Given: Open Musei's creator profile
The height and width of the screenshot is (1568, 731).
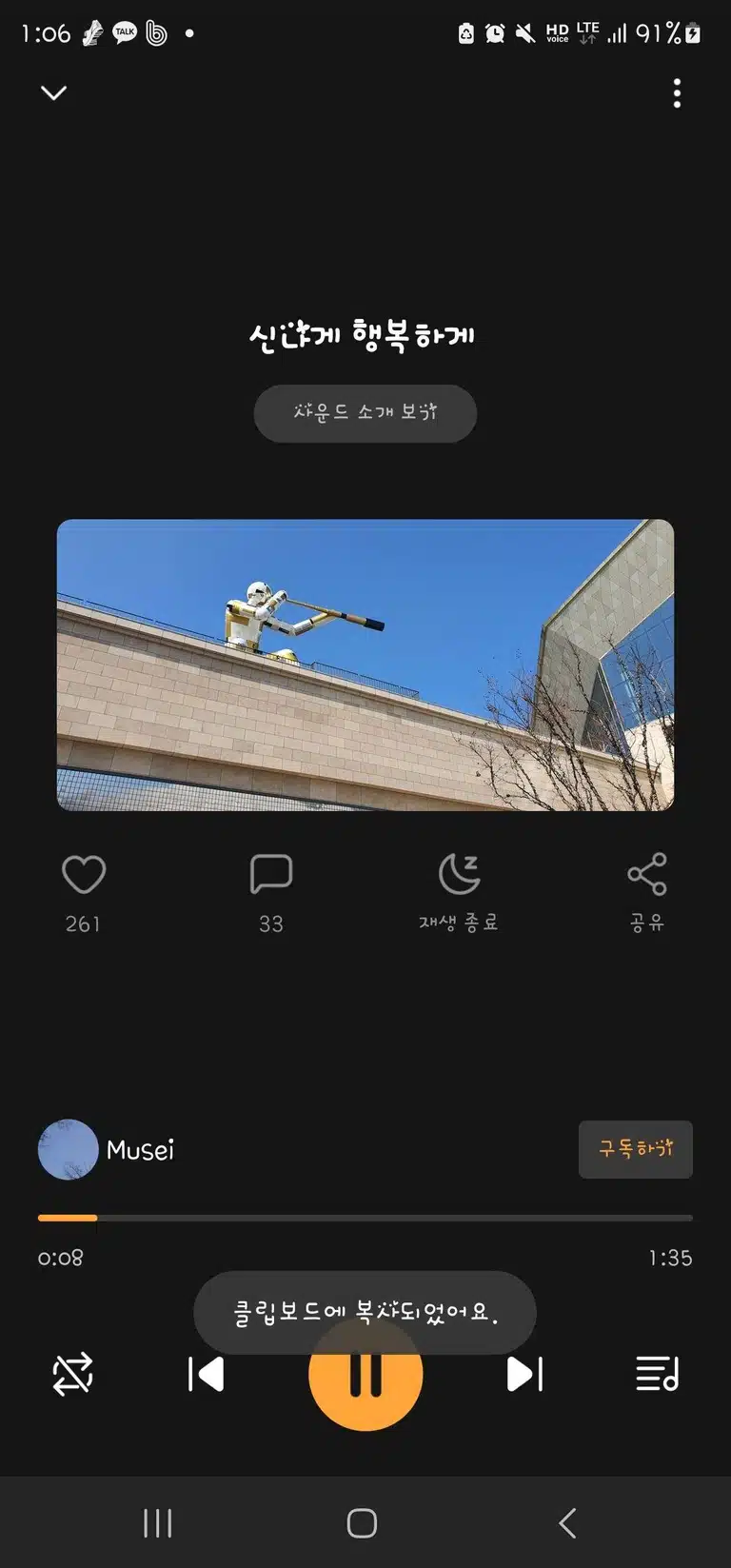Looking at the screenshot, I should (x=107, y=1149).
